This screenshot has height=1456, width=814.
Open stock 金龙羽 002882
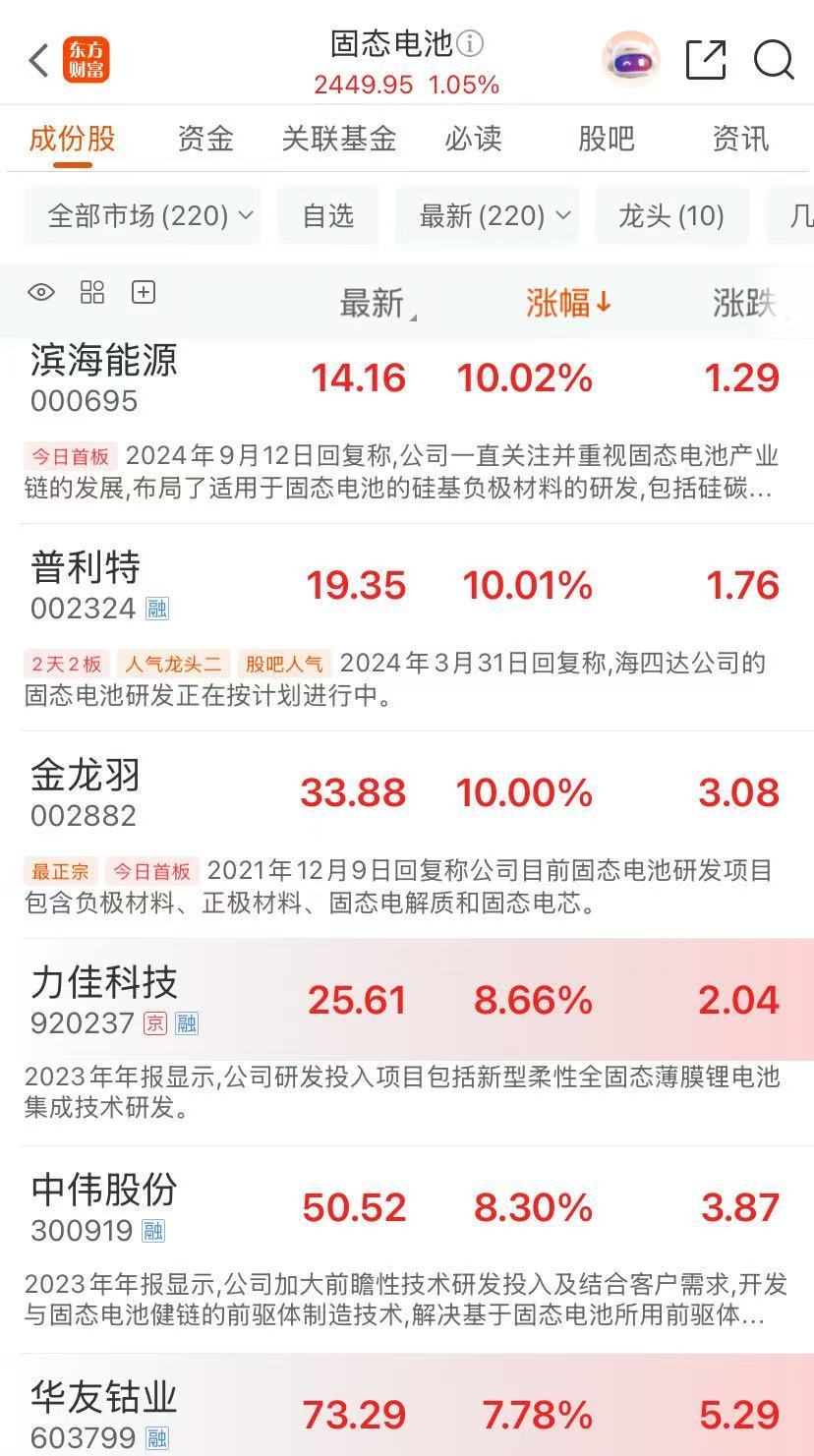click(87, 792)
